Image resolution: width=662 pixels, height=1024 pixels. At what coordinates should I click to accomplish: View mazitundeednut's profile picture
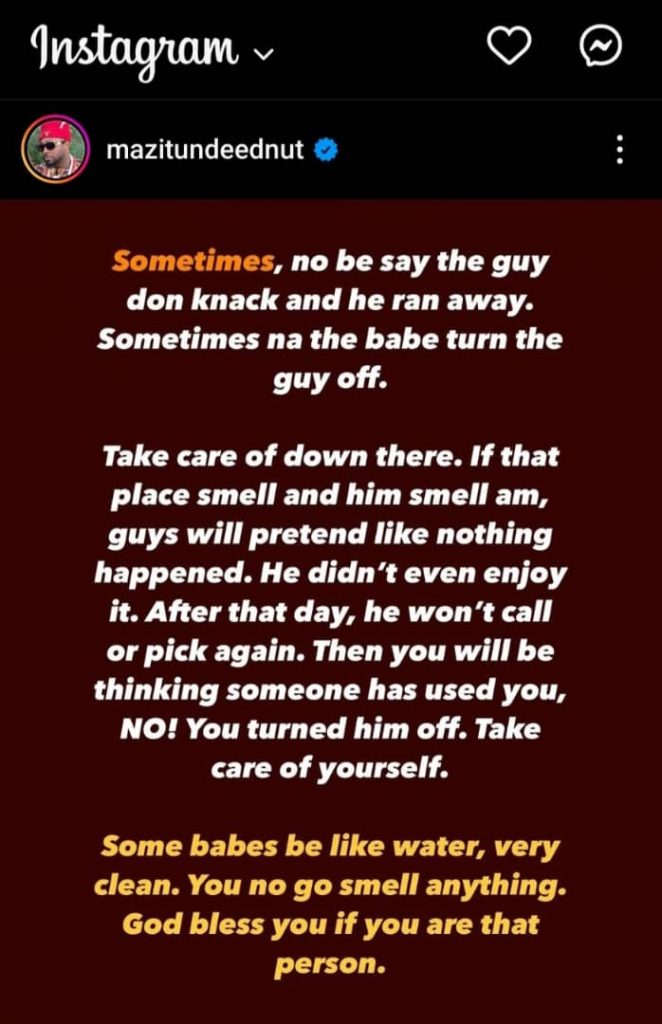54,149
